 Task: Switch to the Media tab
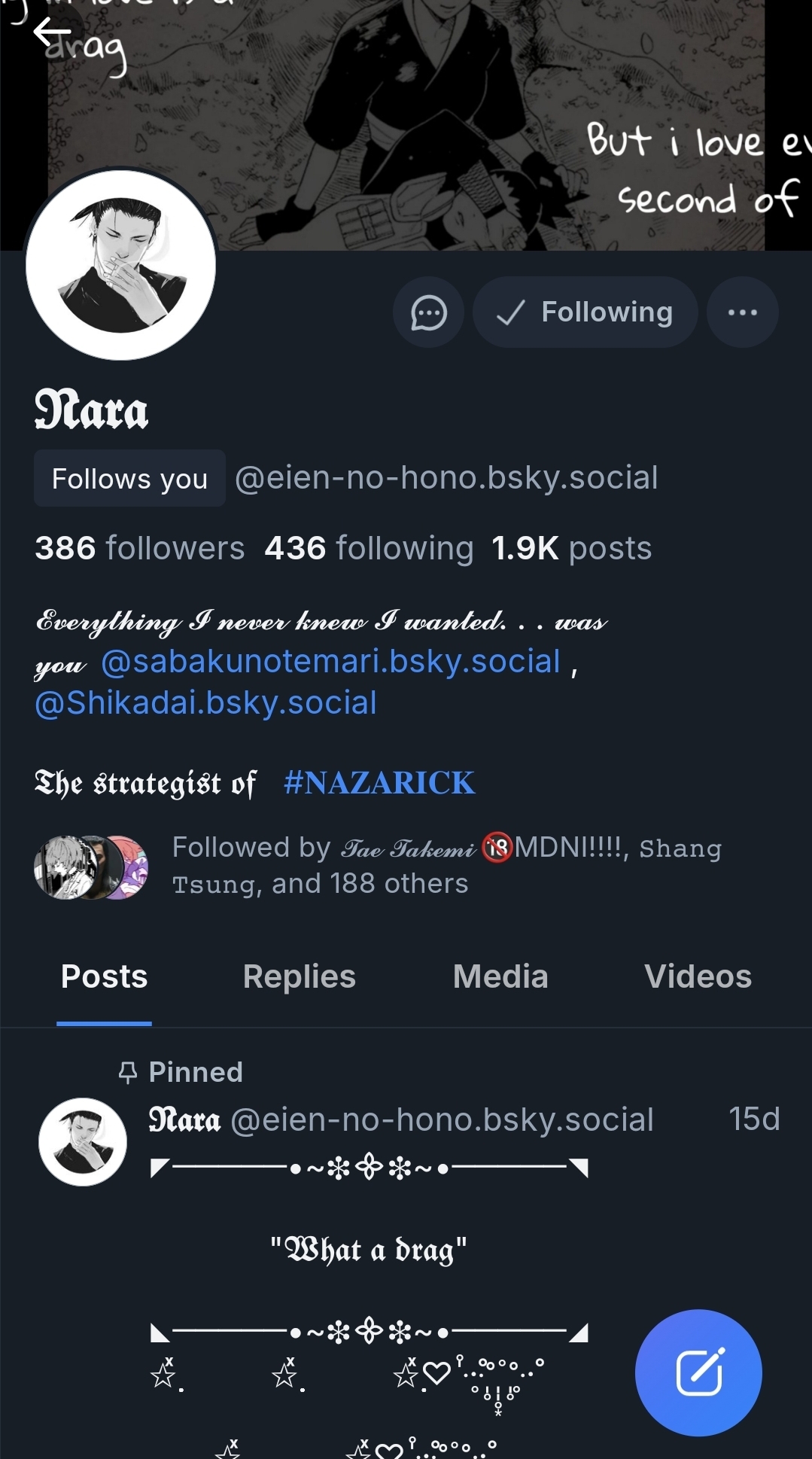click(x=500, y=977)
